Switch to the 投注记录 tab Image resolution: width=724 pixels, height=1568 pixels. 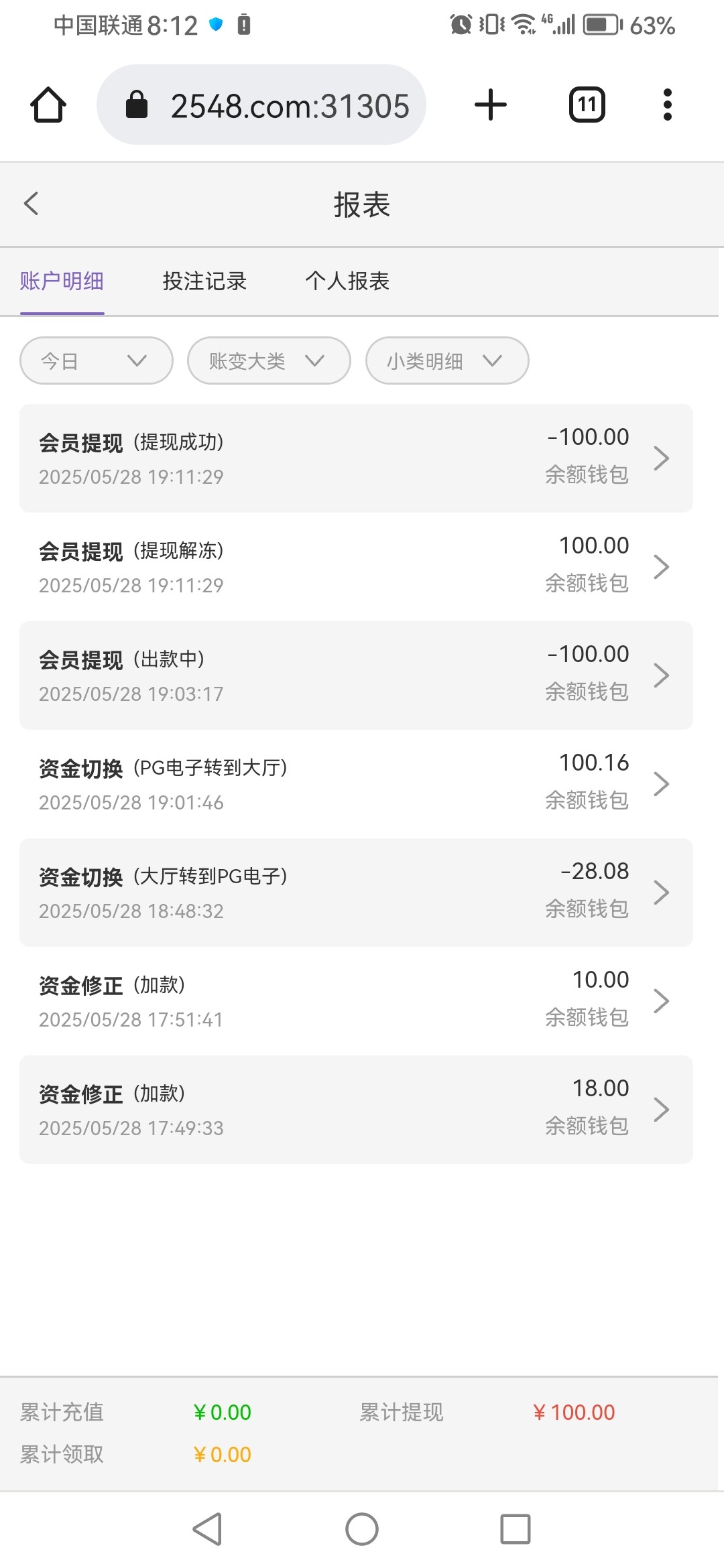[204, 281]
